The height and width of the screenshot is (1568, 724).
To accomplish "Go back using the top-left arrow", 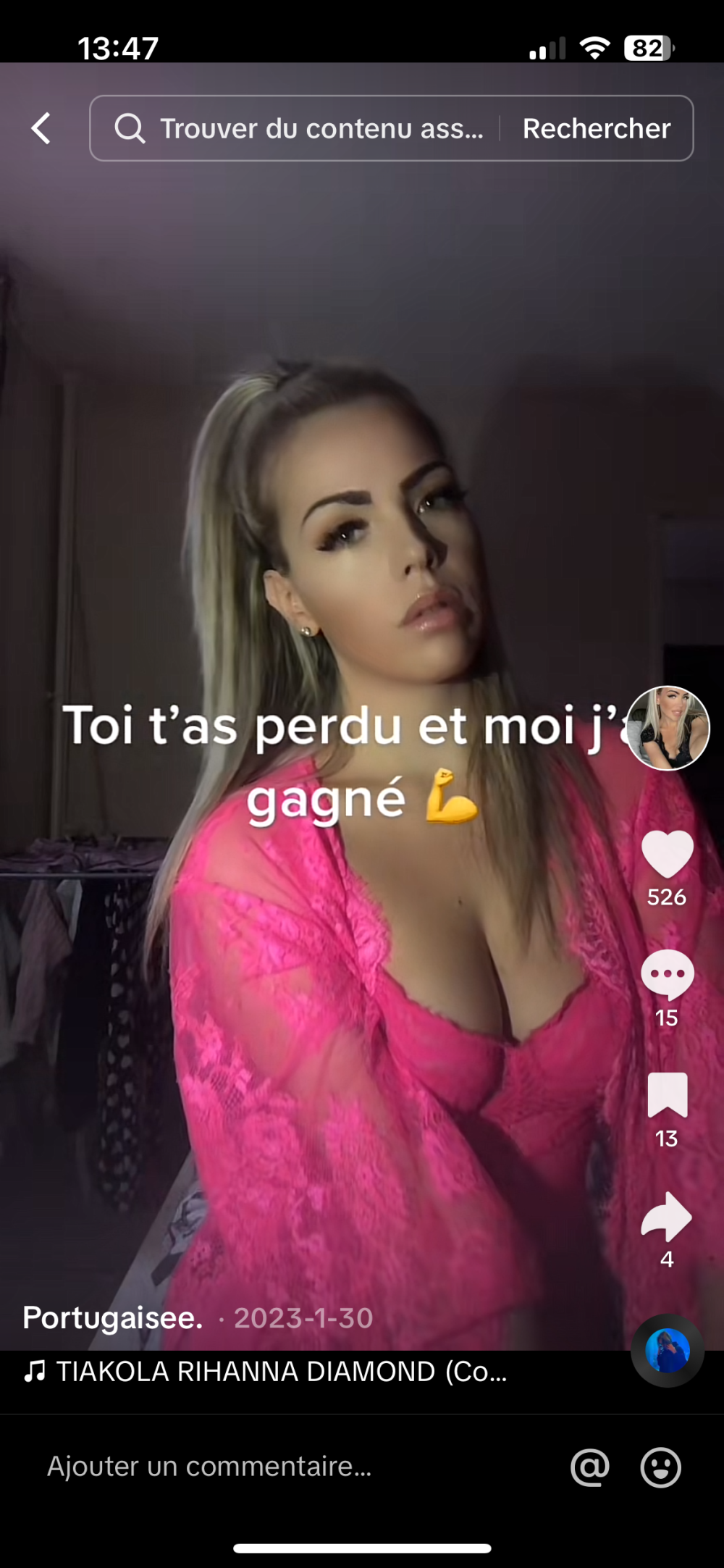I will tap(41, 129).
